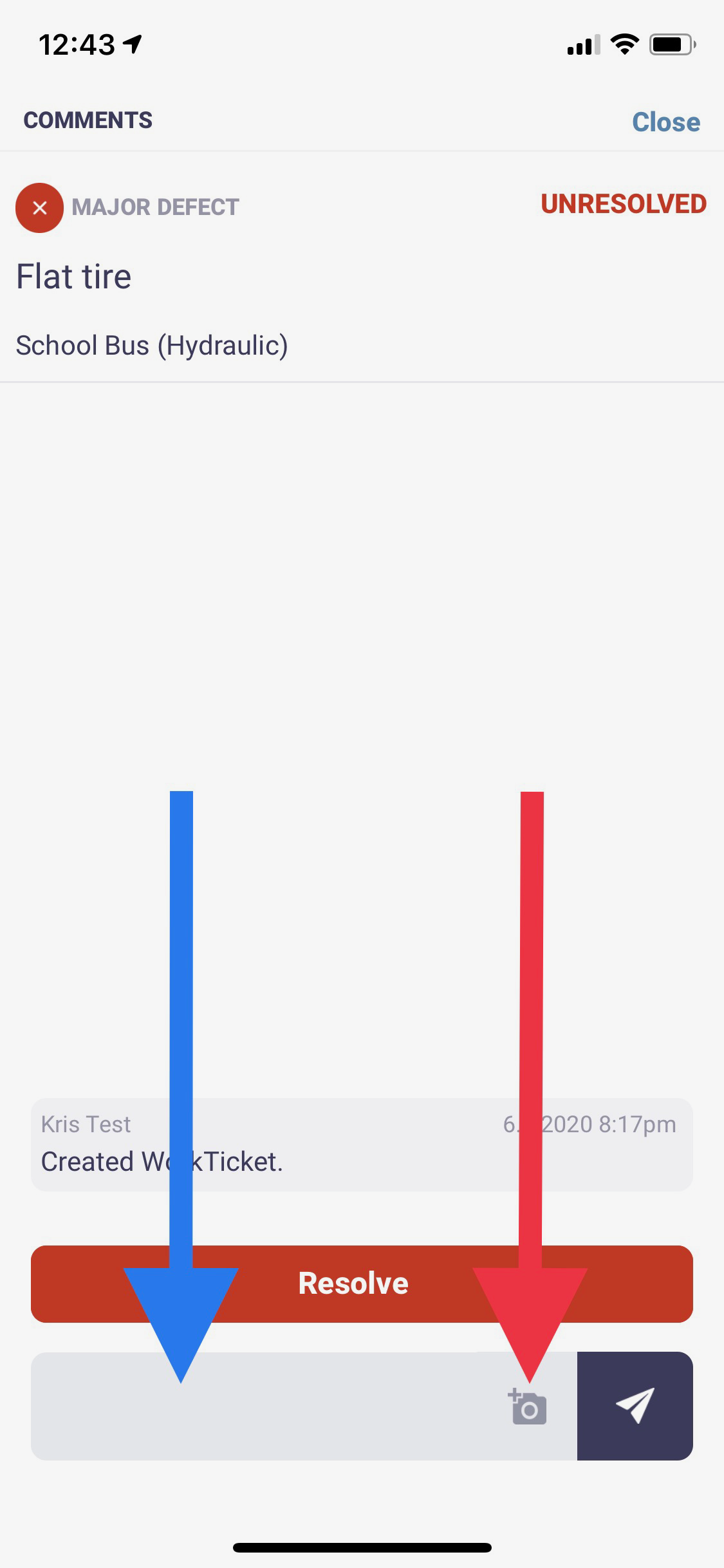The width and height of the screenshot is (724, 1568).
Task: Attach a photo with the camera icon
Action: coord(528,1407)
